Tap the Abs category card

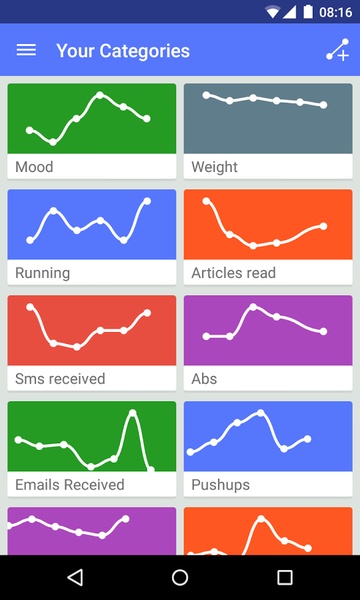click(x=268, y=343)
